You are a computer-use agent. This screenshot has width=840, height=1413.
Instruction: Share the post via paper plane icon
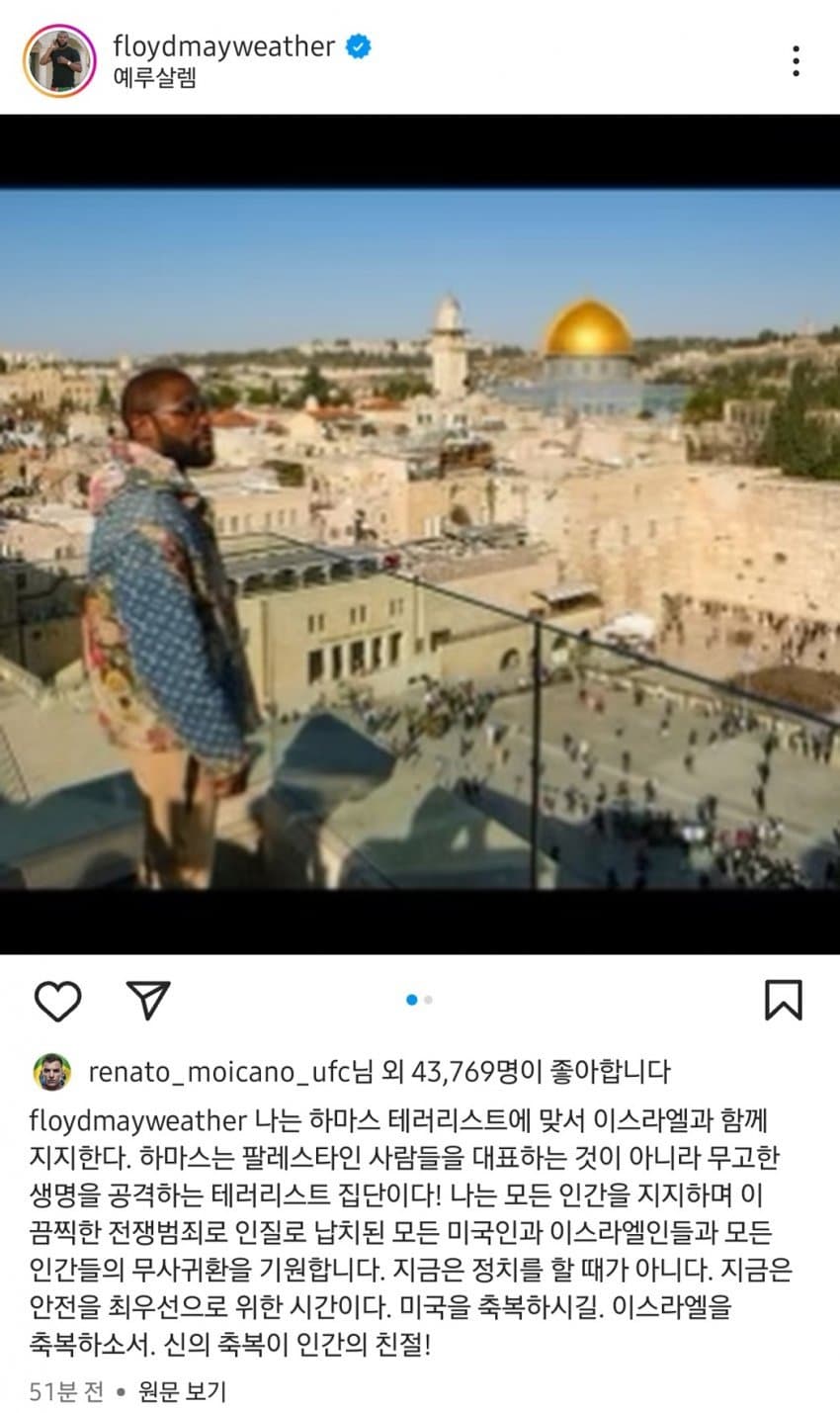[x=149, y=1001]
